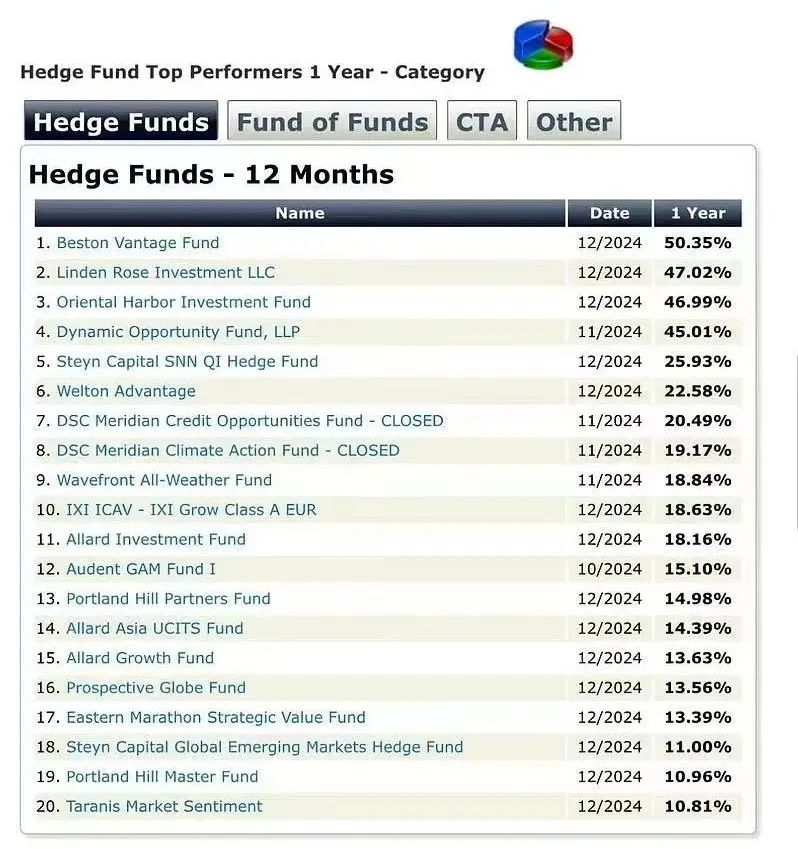
Task: Select the Hedge Funds tab
Action: [x=121, y=122]
